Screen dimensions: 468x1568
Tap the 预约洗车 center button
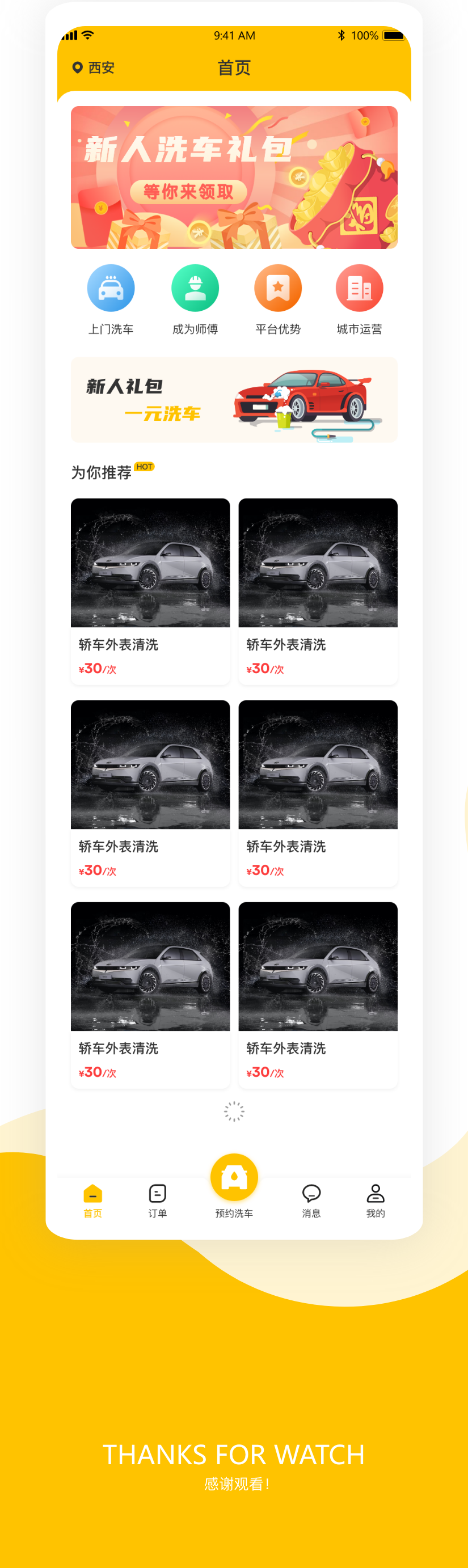[234, 1181]
